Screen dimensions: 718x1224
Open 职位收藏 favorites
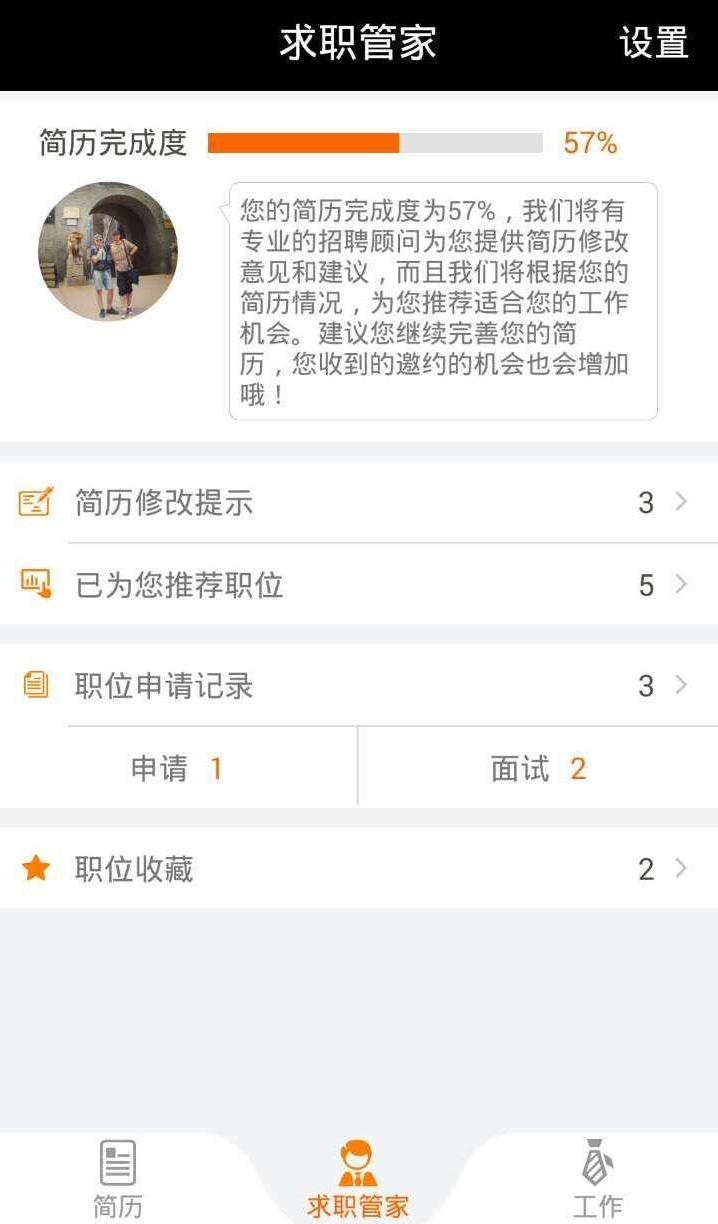point(359,869)
